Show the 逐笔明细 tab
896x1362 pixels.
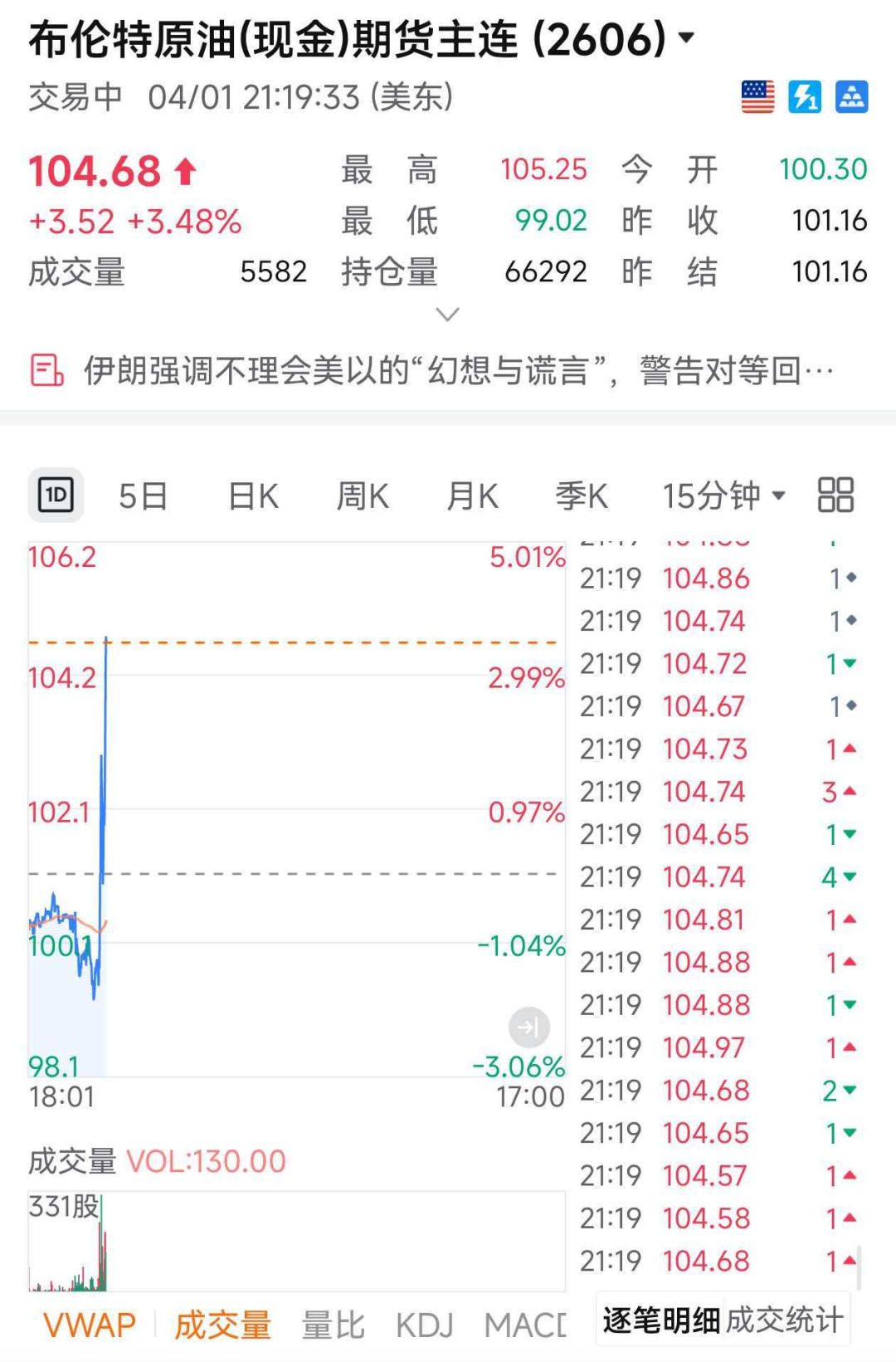(660, 1320)
